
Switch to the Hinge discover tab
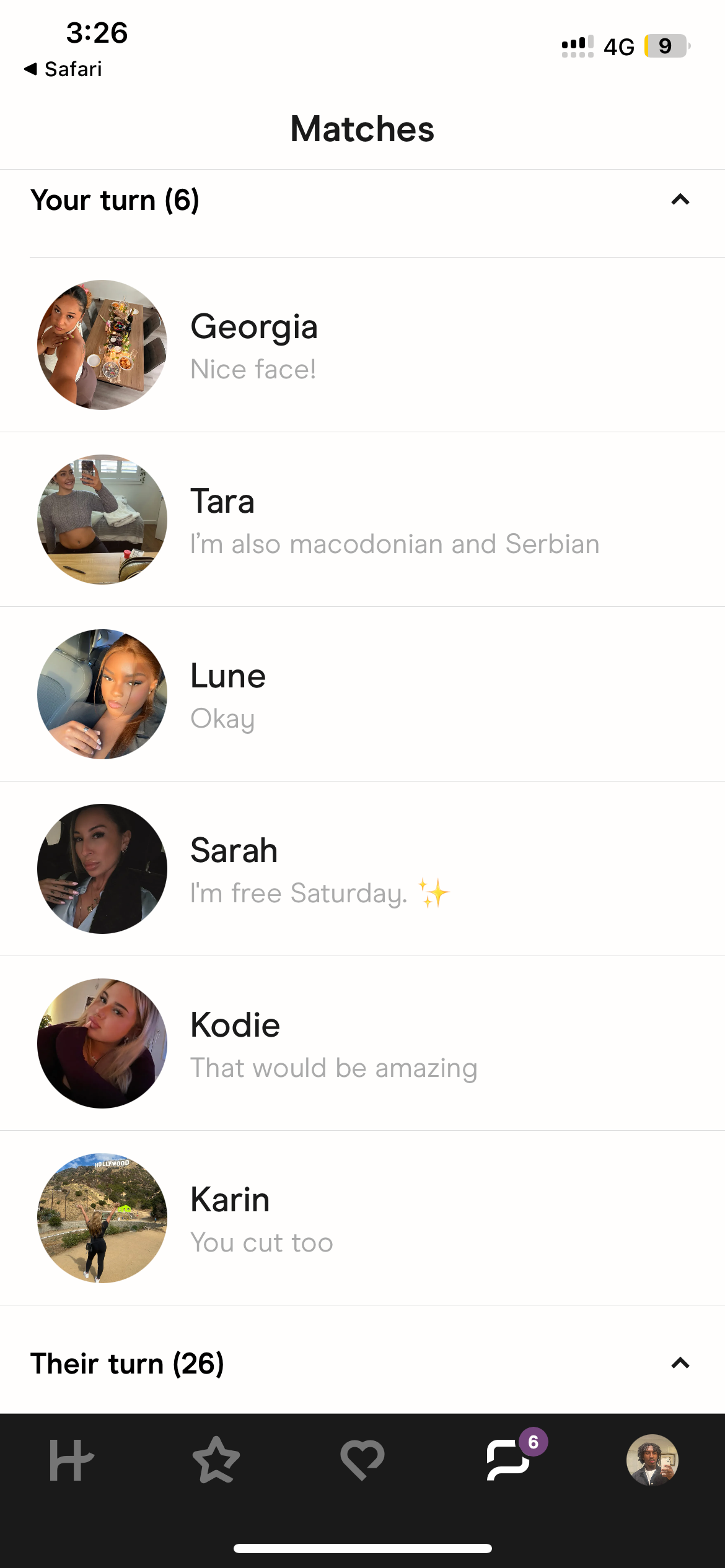point(71,1460)
